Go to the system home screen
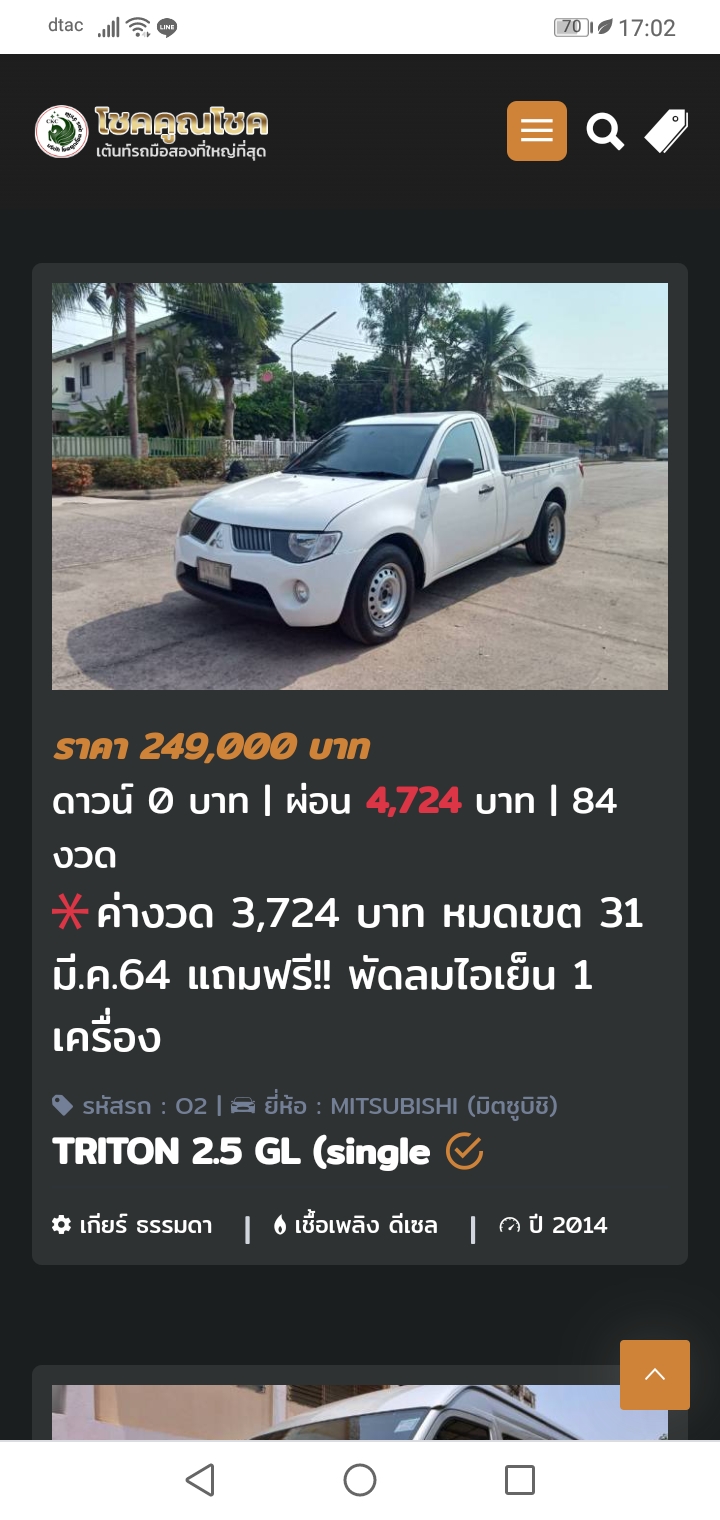 click(x=360, y=1480)
